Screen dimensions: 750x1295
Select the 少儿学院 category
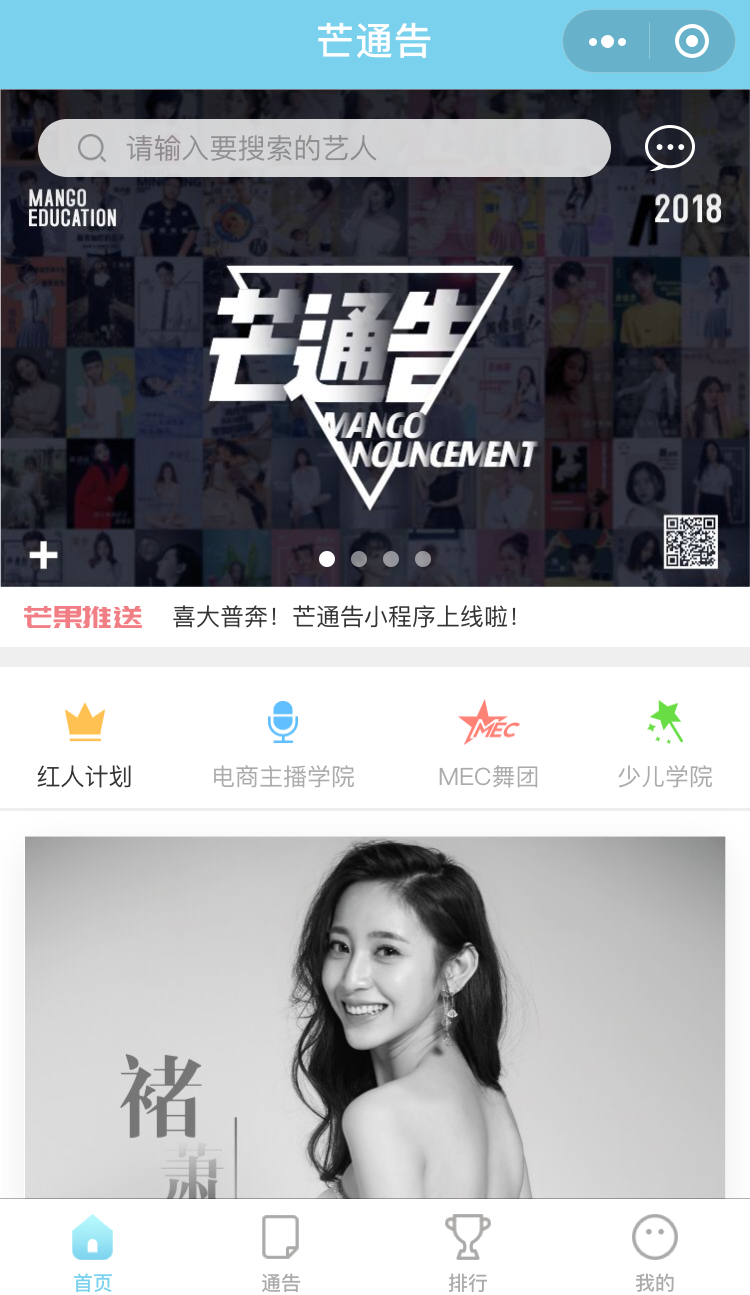(664, 745)
